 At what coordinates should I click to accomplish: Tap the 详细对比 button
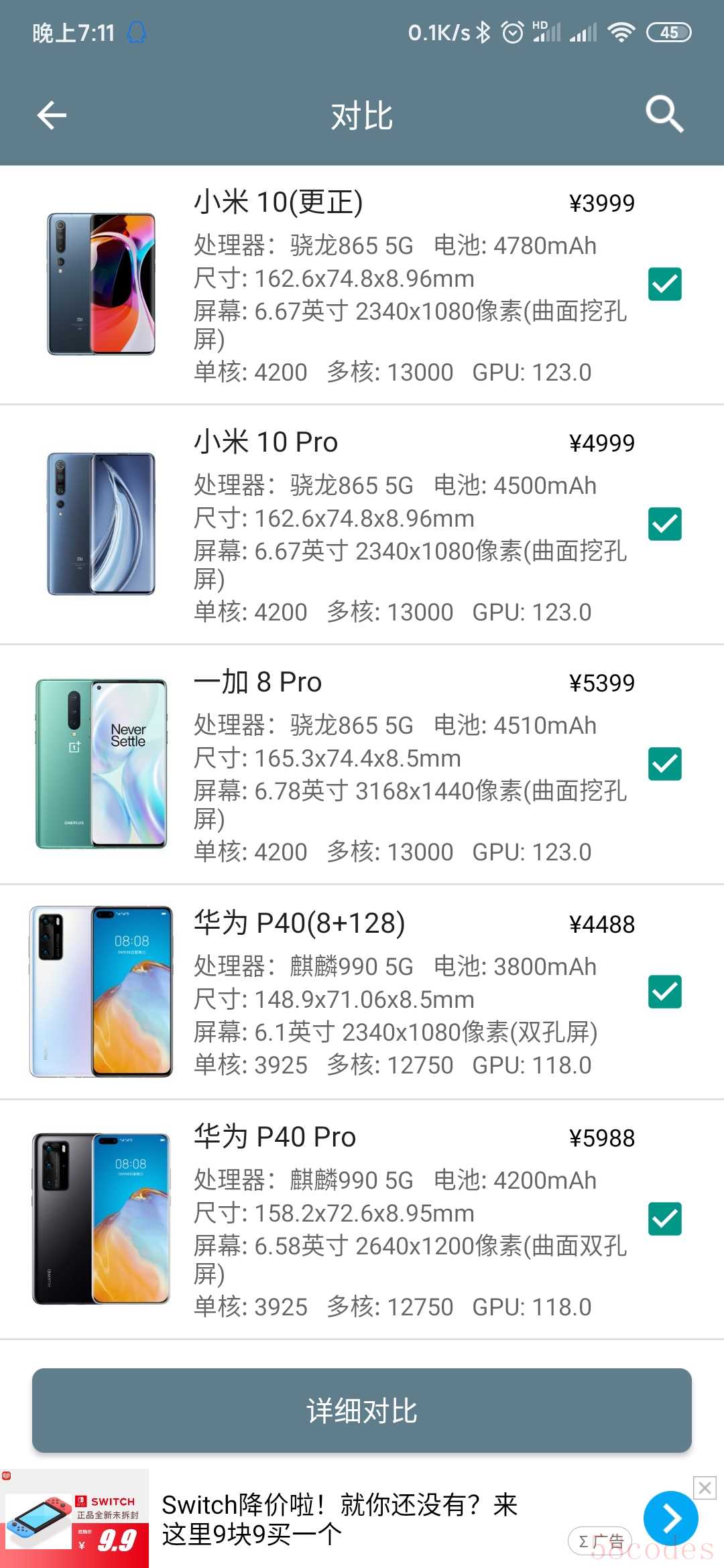362,1411
